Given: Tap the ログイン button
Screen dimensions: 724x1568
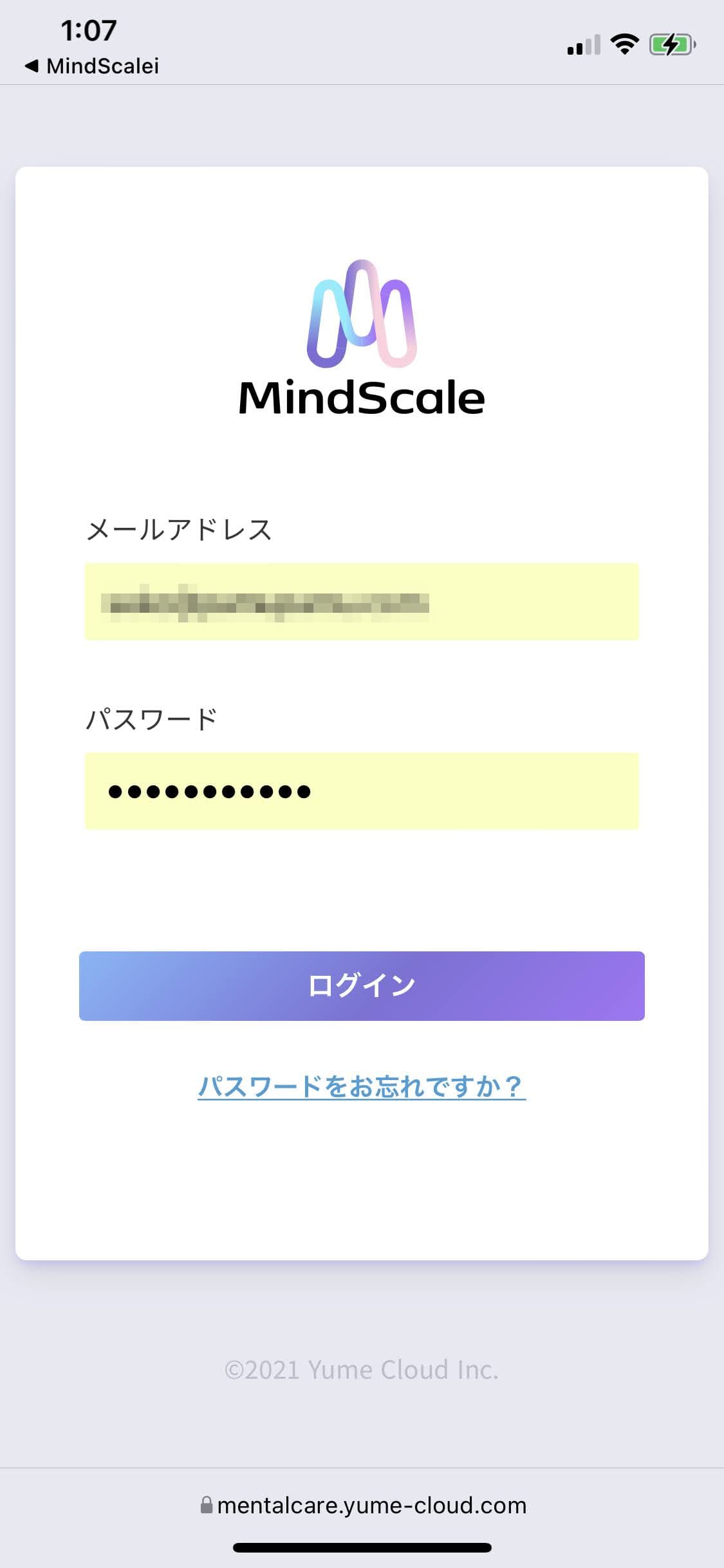Looking at the screenshot, I should [x=362, y=986].
